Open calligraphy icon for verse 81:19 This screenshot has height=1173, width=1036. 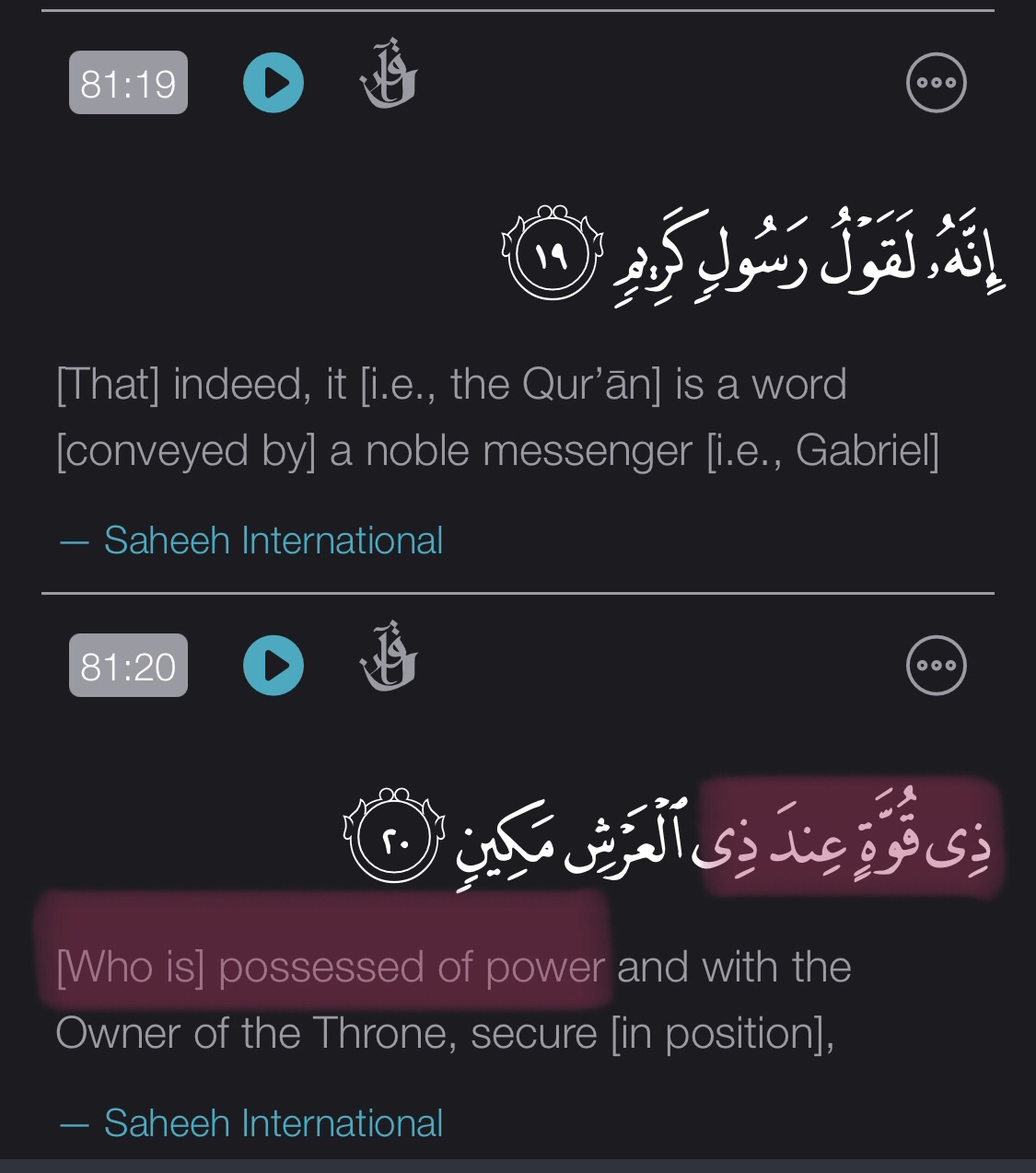click(389, 75)
